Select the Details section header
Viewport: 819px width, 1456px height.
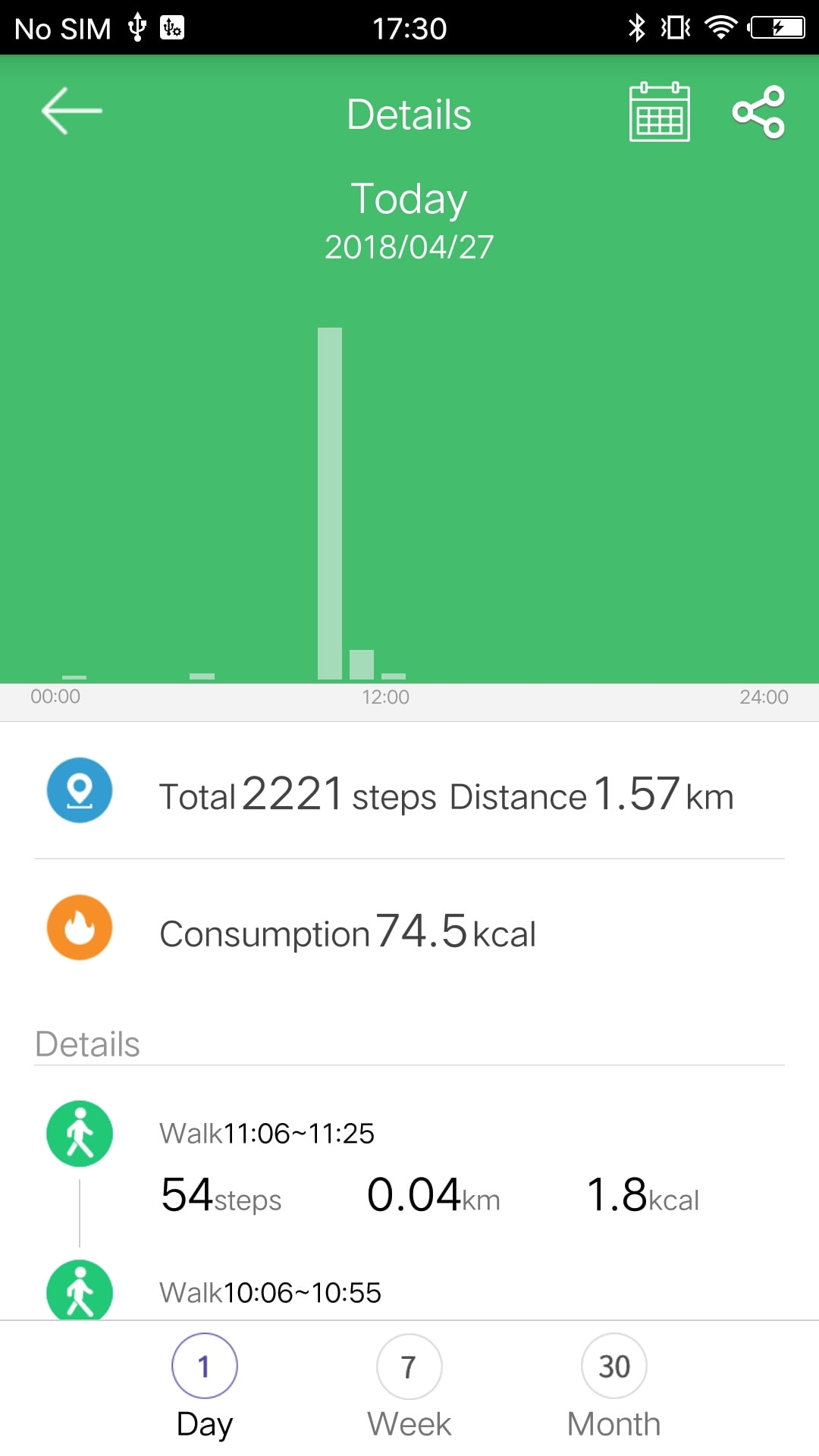point(86,1043)
